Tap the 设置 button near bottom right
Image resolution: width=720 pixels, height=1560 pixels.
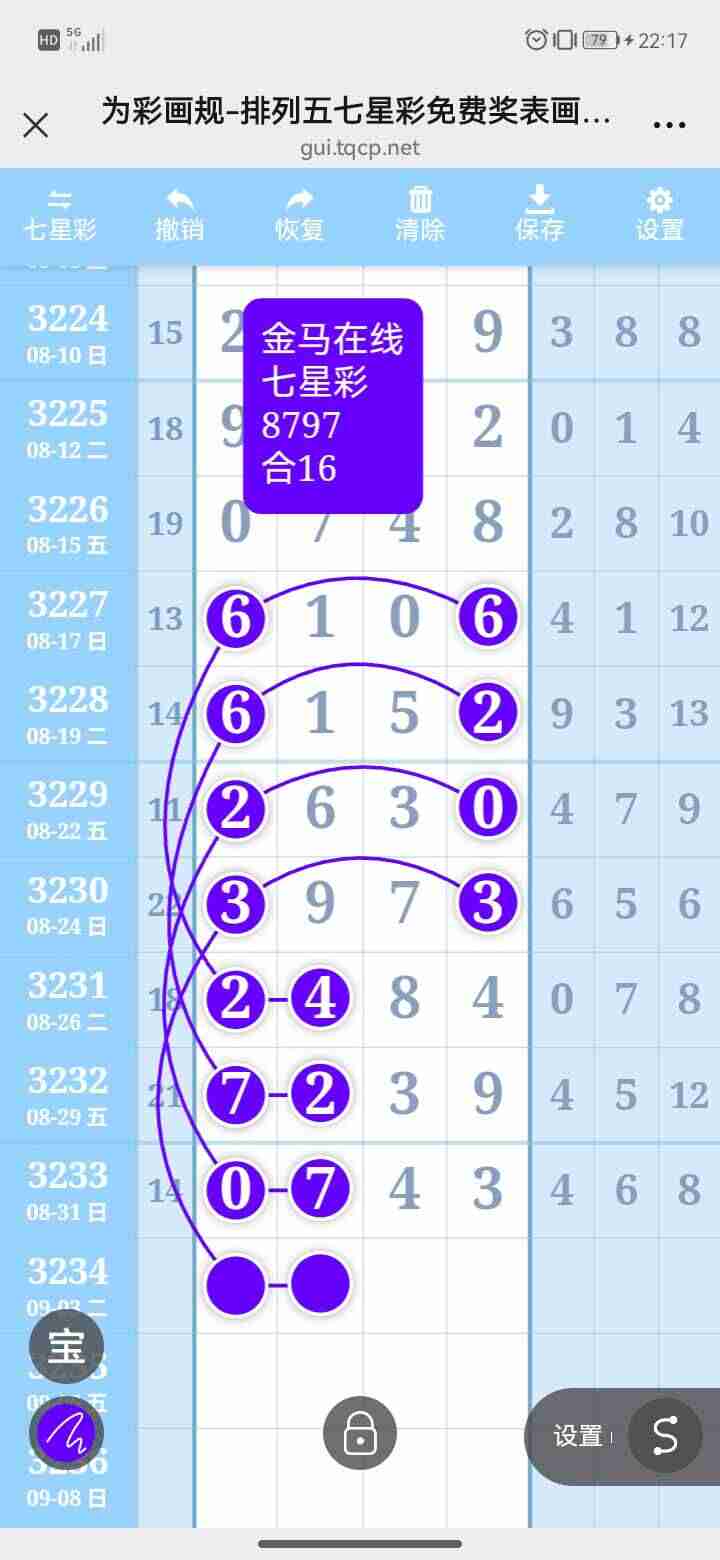click(578, 1437)
